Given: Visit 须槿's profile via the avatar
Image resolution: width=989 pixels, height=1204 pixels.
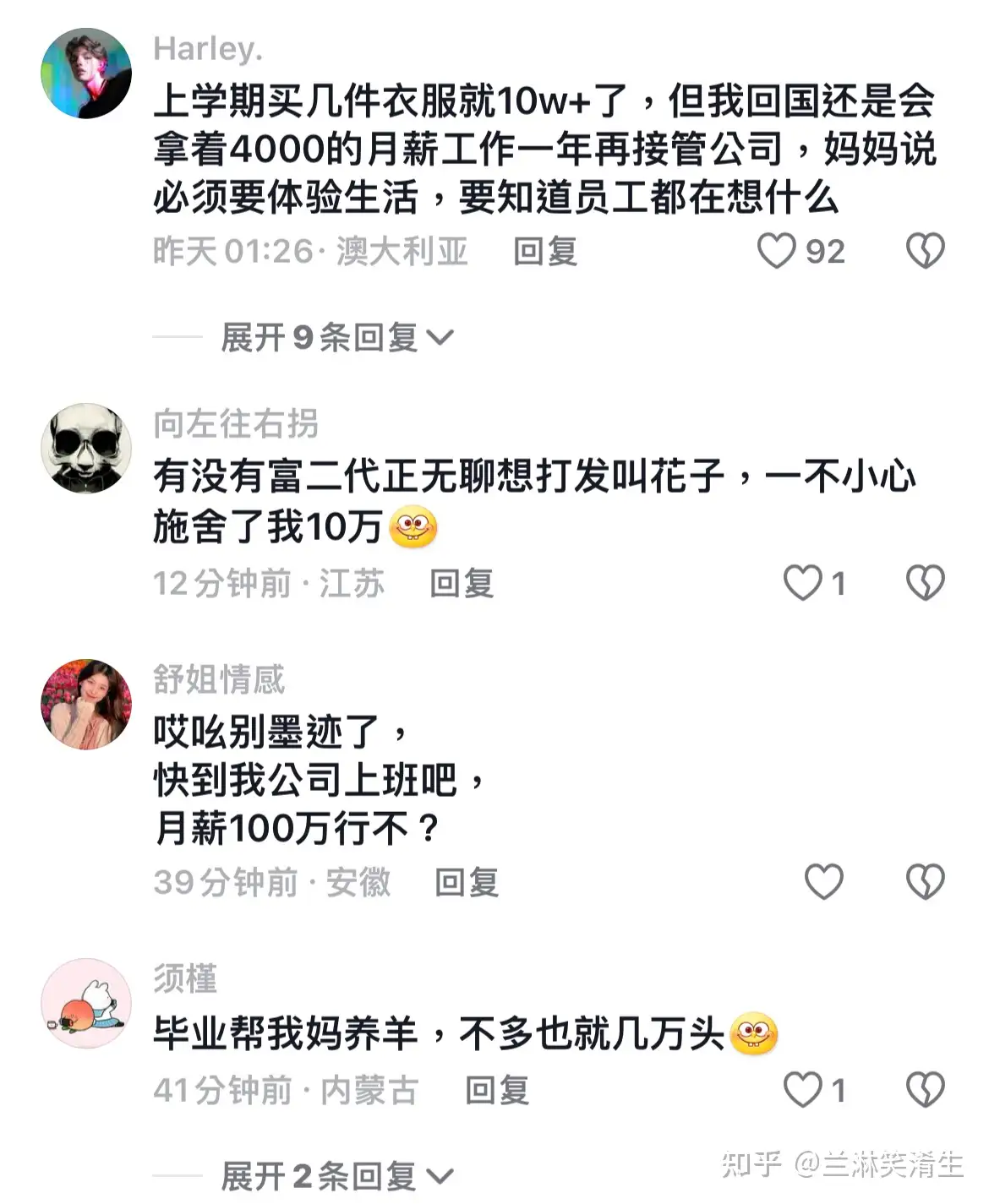Looking at the screenshot, I should (x=86, y=1003).
